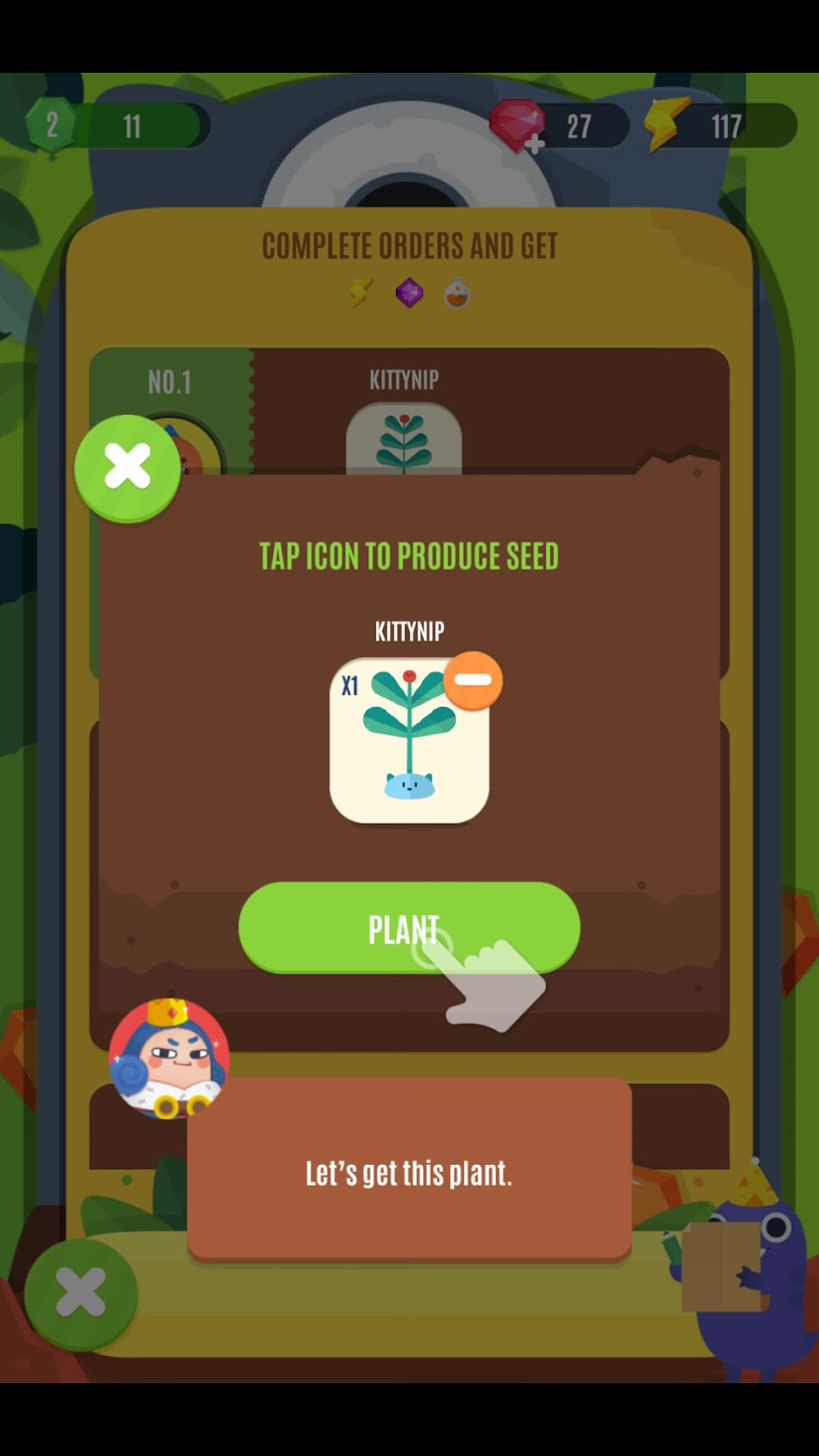819x1456 pixels.
Task: Reduce Kittynip seed count with the minus button
Action: pyautogui.click(x=472, y=681)
